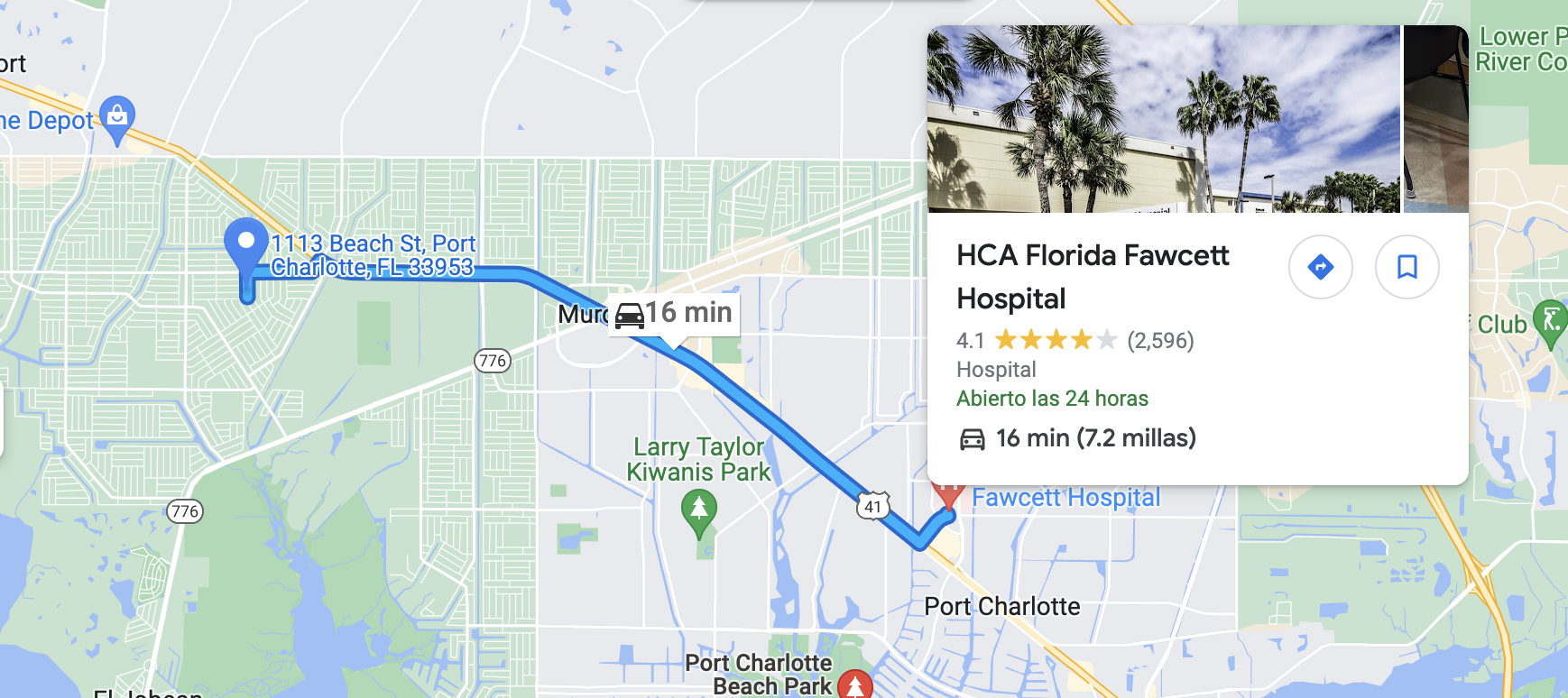
Task: Get directions to HCA Florida Fawcett Hospital
Action: (1320, 267)
